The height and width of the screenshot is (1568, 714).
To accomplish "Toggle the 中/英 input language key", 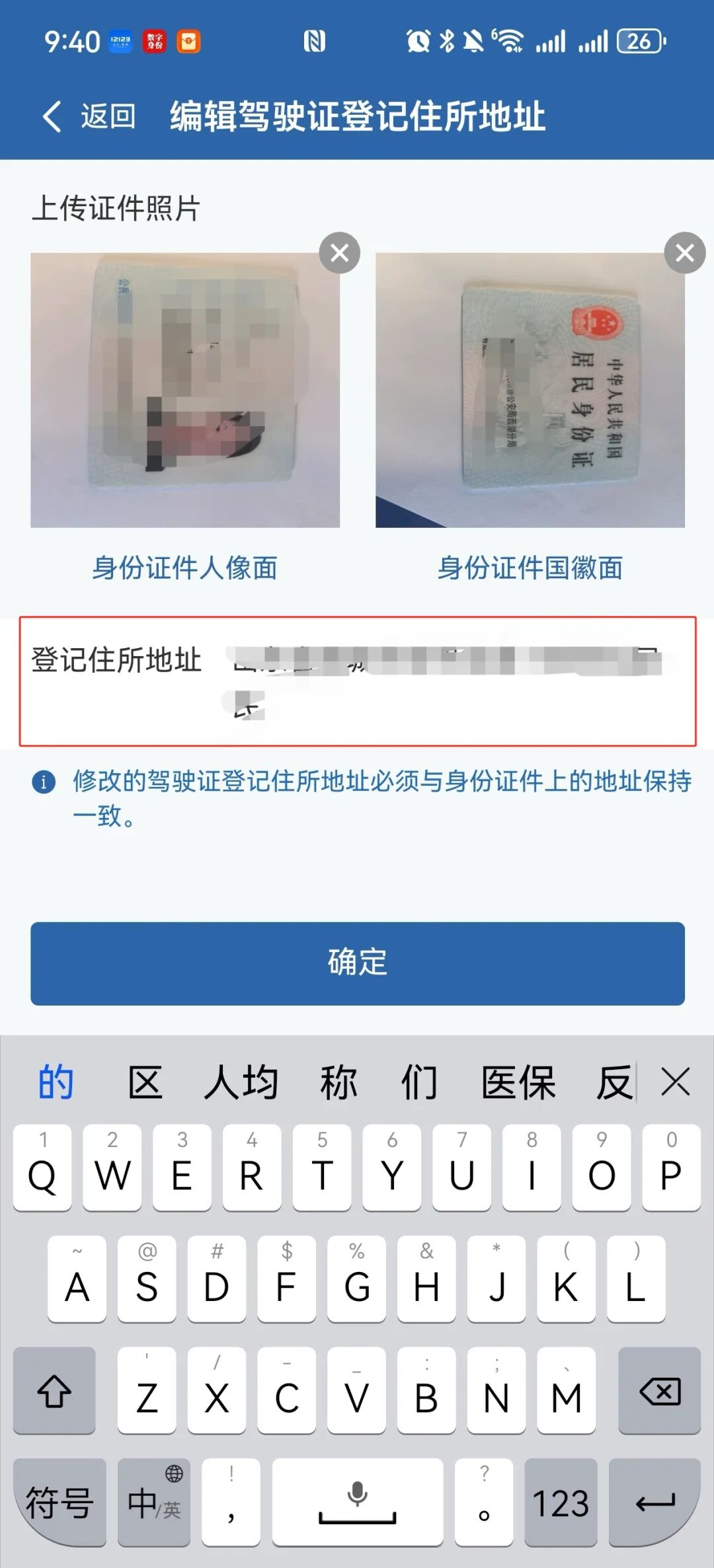I will 153,1503.
